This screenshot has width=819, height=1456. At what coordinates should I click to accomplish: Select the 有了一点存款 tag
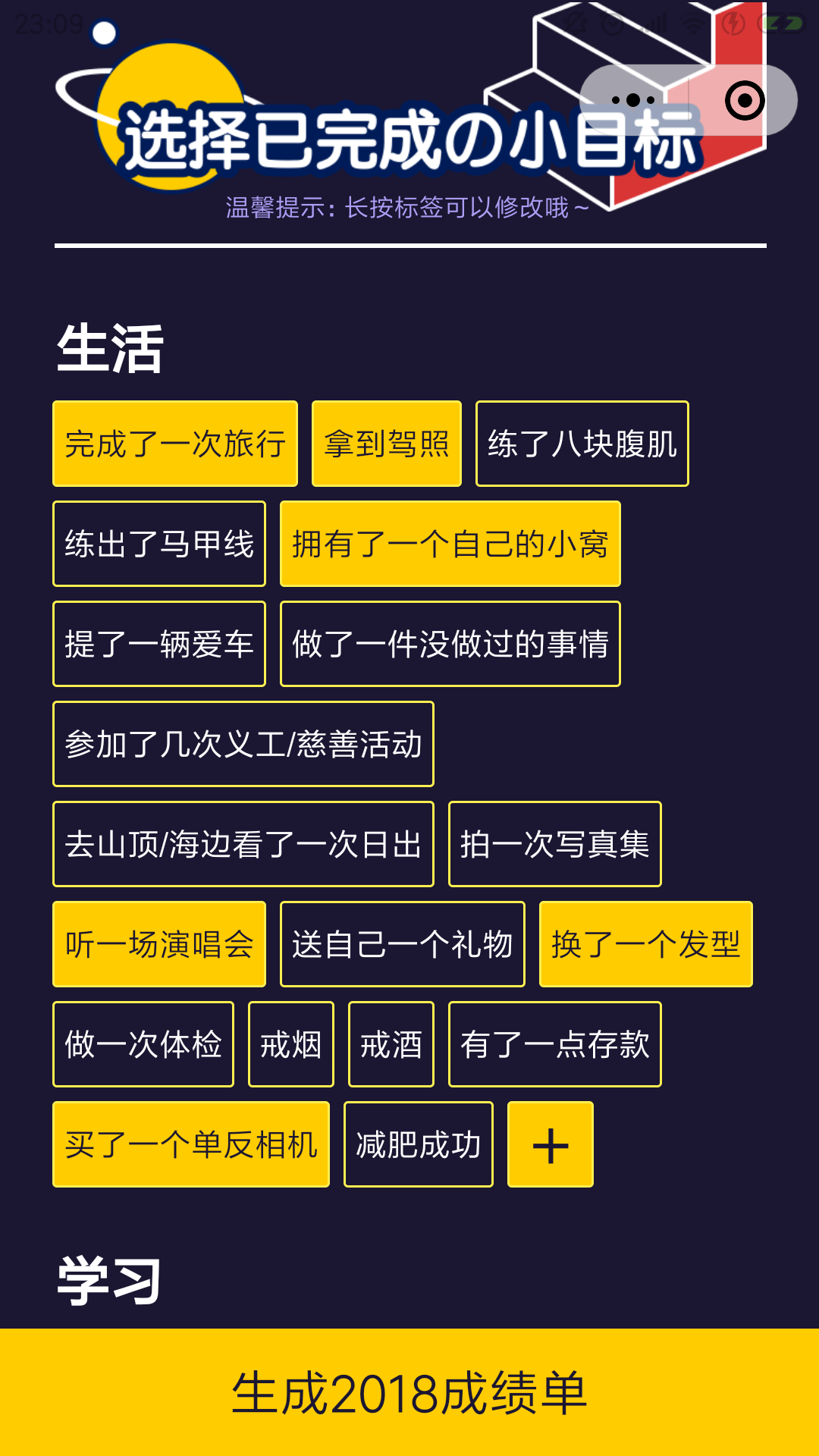(555, 1044)
